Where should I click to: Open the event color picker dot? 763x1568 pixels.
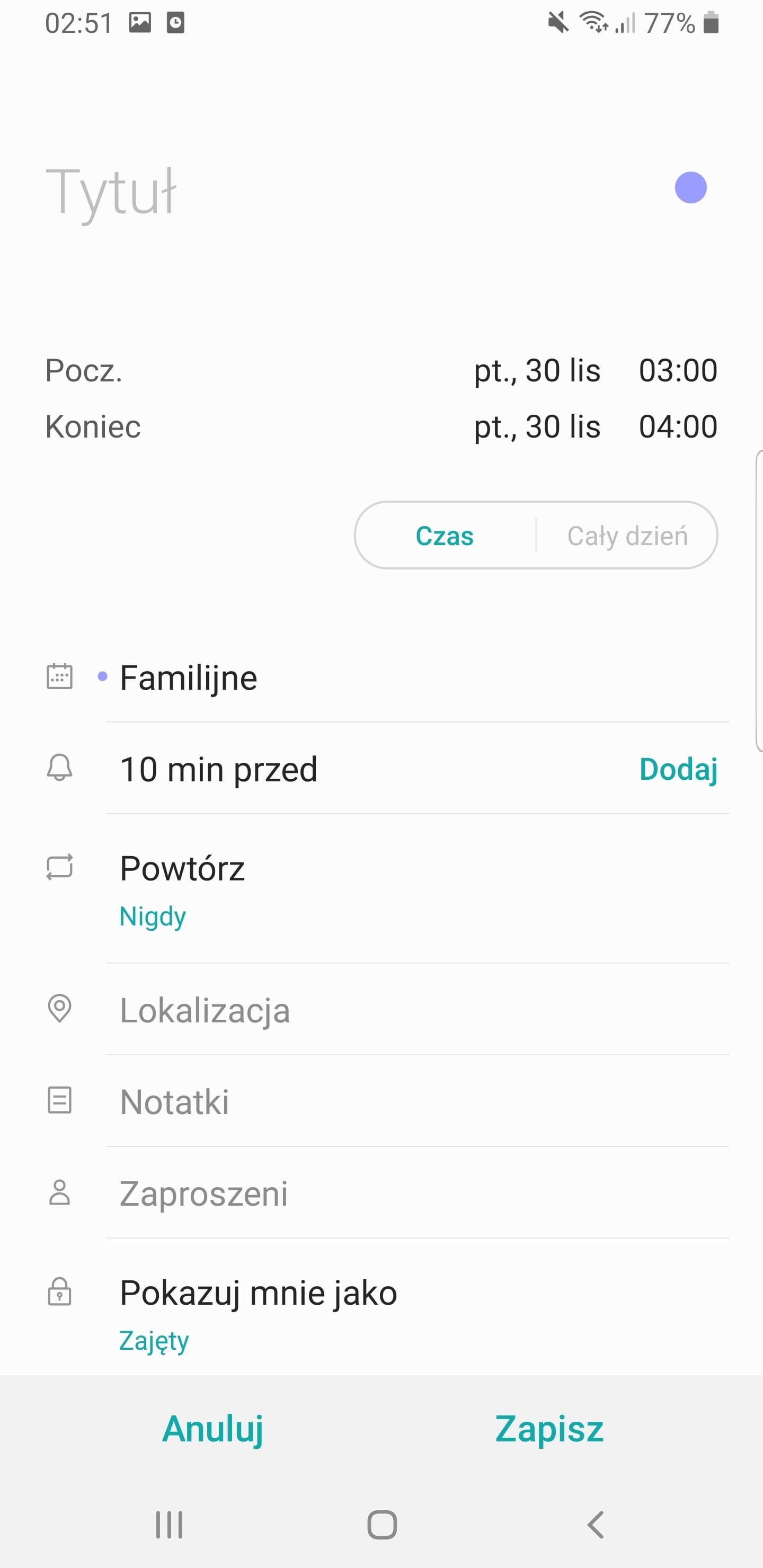click(x=690, y=188)
